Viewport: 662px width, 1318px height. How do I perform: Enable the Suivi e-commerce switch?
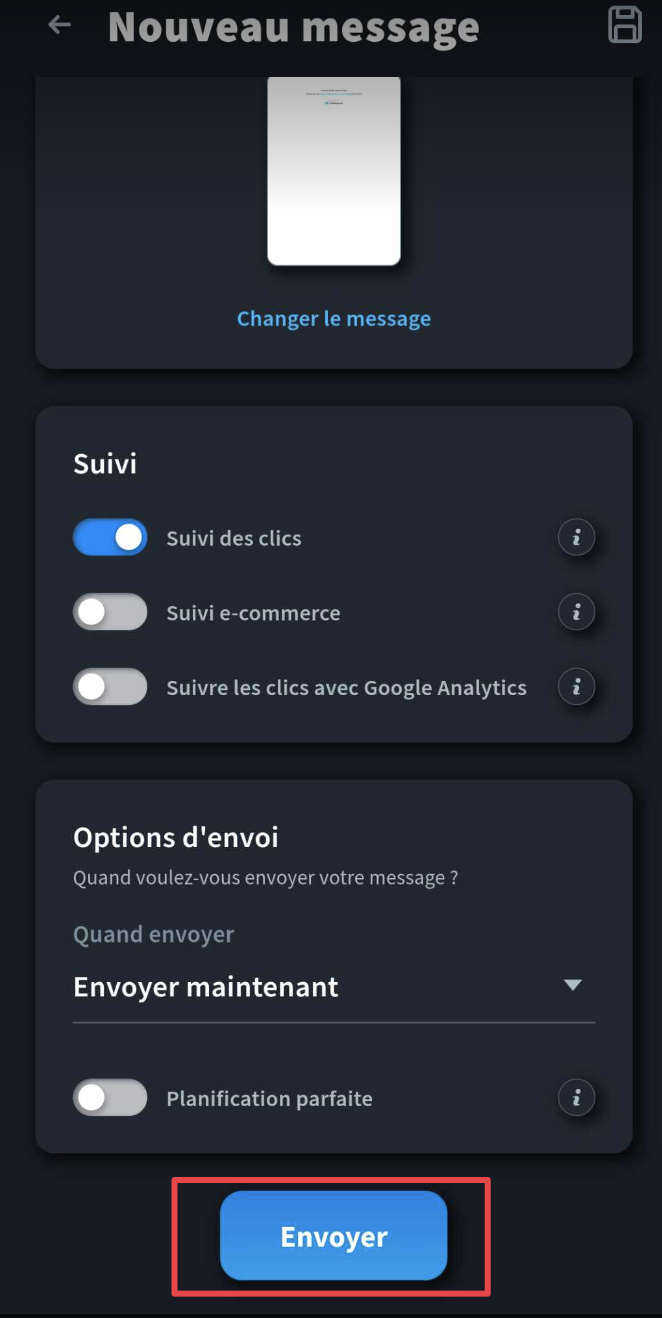pos(110,612)
